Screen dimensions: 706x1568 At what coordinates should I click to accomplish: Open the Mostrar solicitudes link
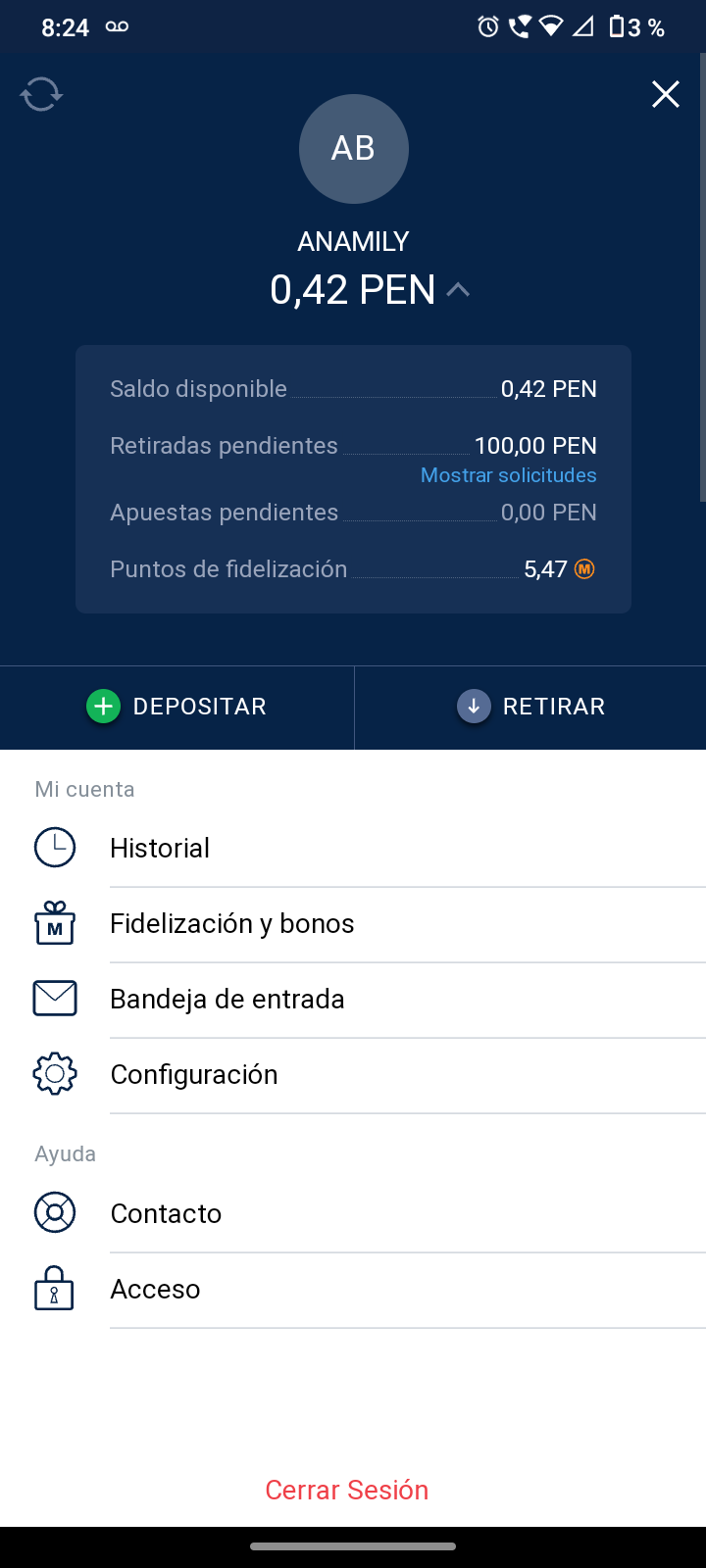(x=508, y=475)
